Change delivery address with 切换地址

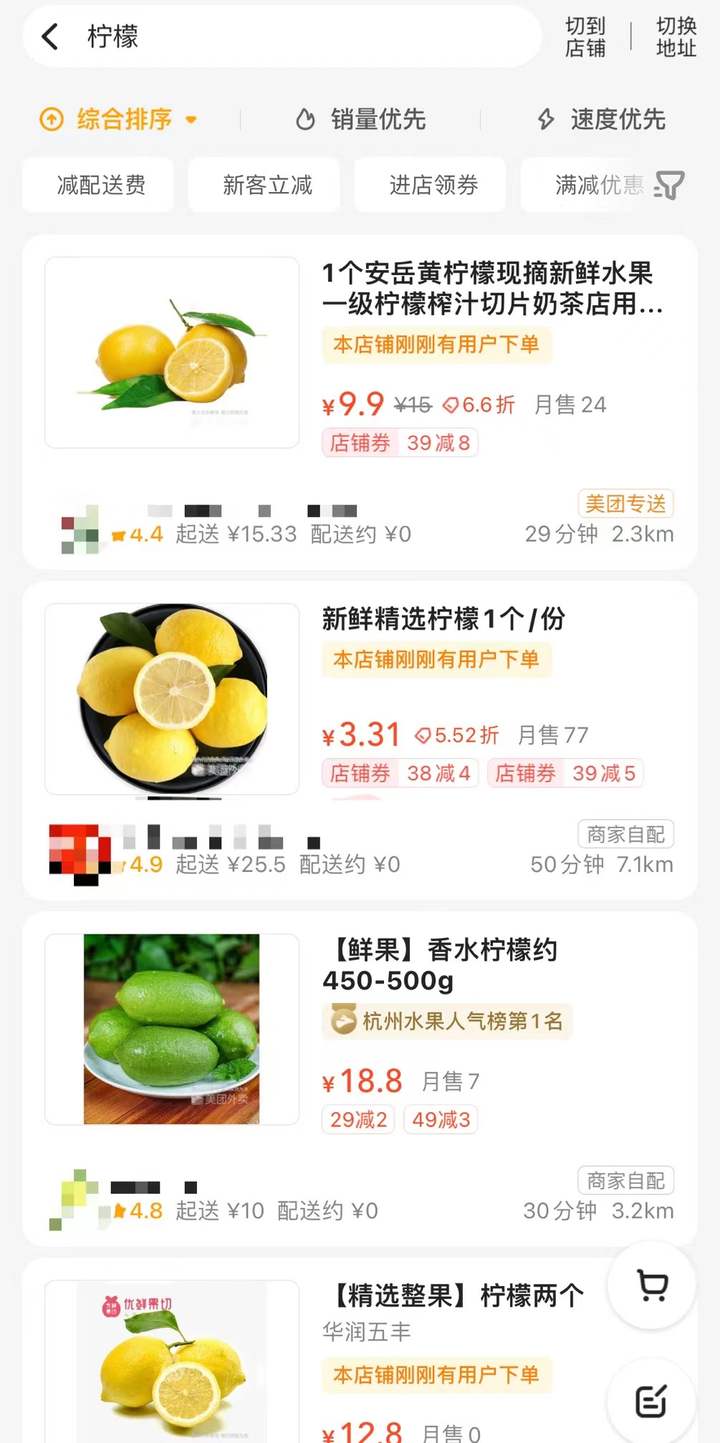(676, 38)
